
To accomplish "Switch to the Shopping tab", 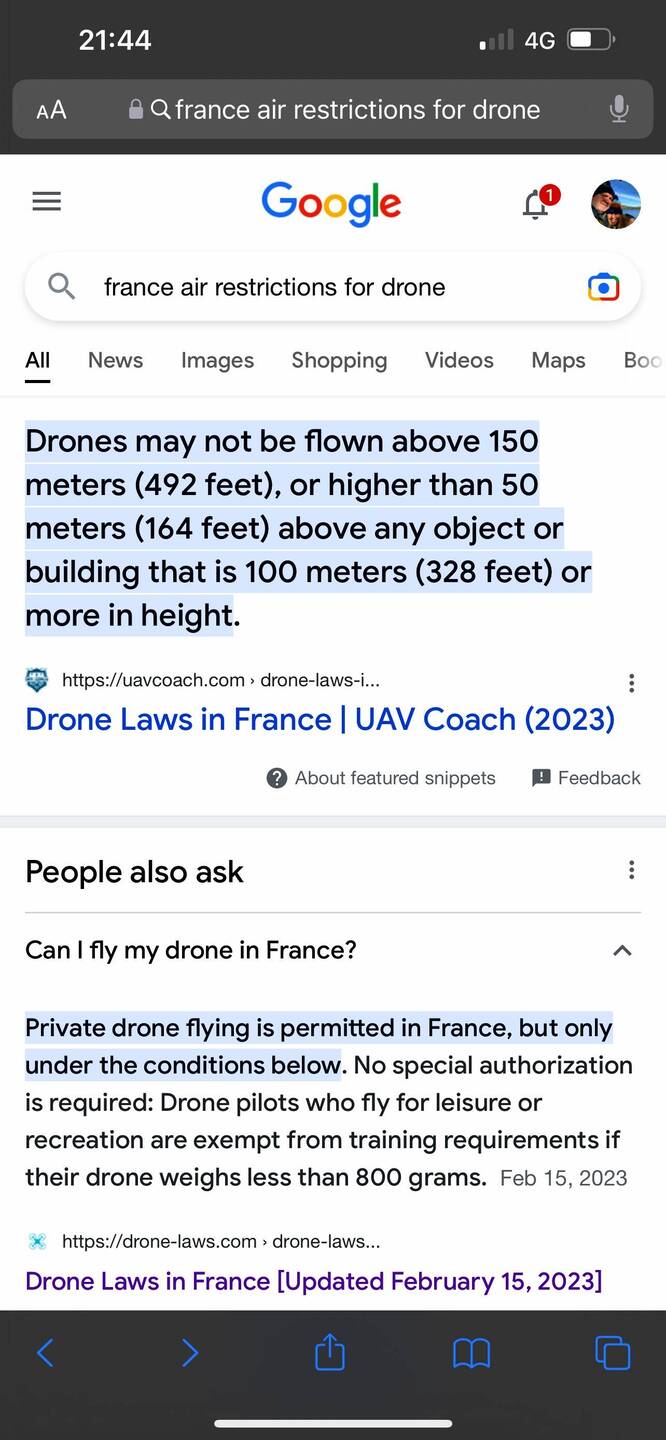I will [339, 360].
